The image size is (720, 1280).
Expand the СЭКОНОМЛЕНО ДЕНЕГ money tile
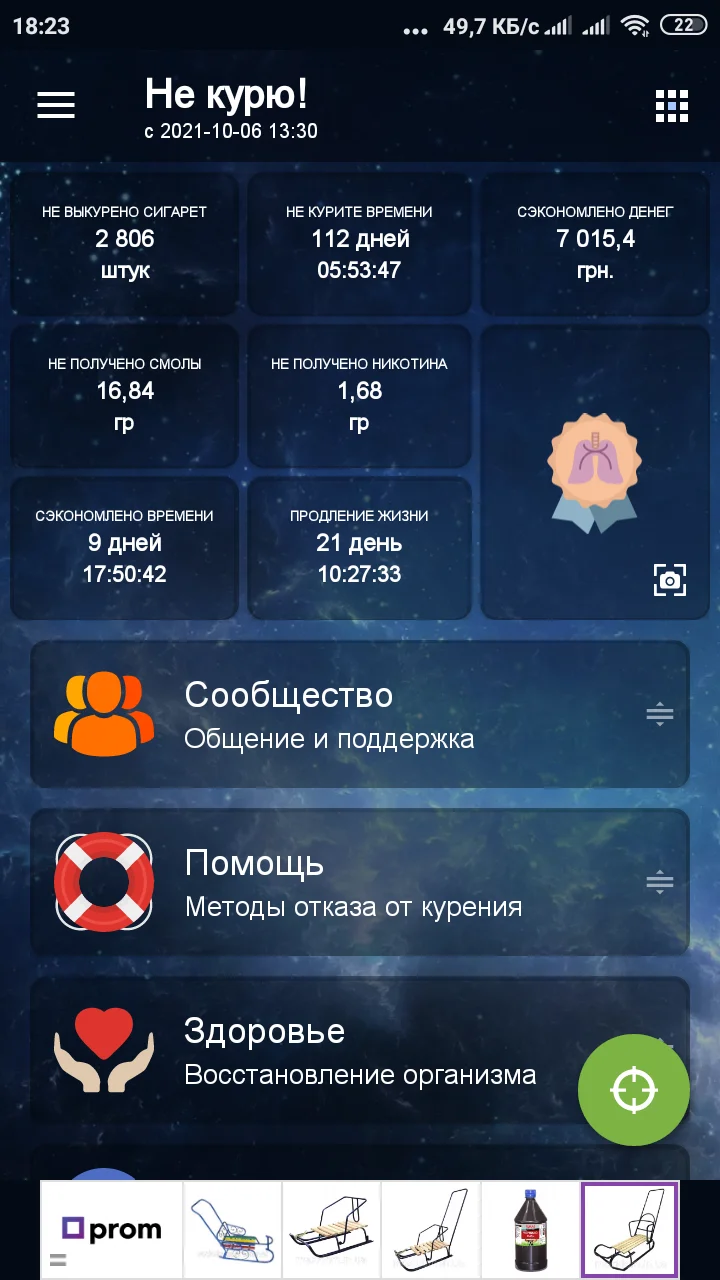click(594, 243)
